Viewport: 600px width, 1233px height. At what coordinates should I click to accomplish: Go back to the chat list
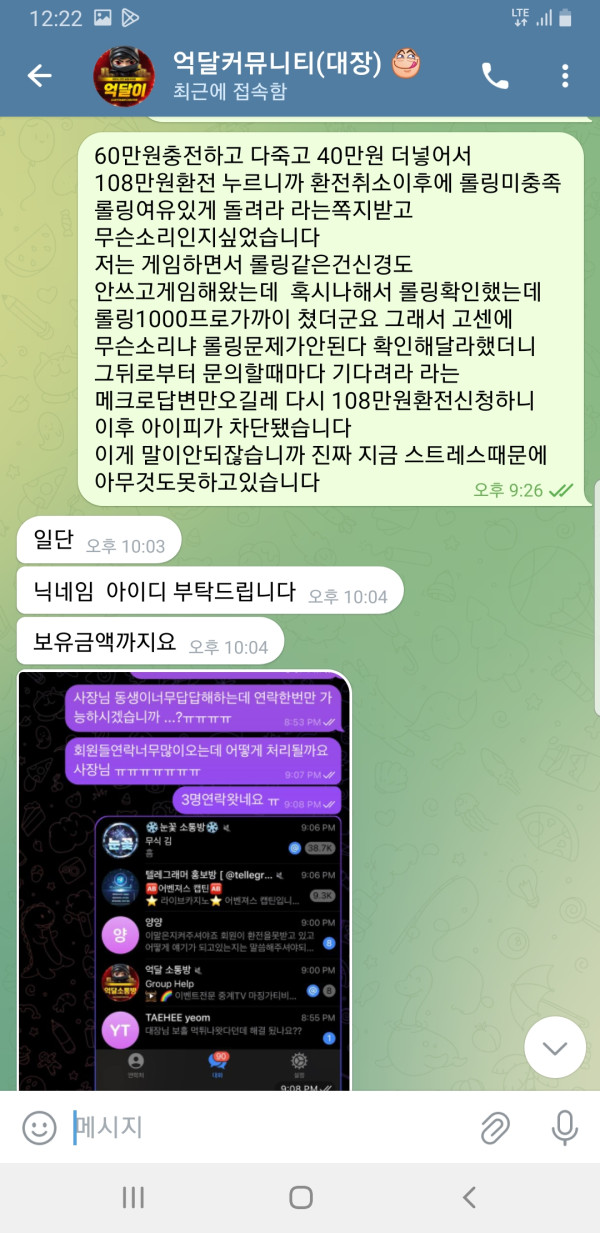(39, 76)
